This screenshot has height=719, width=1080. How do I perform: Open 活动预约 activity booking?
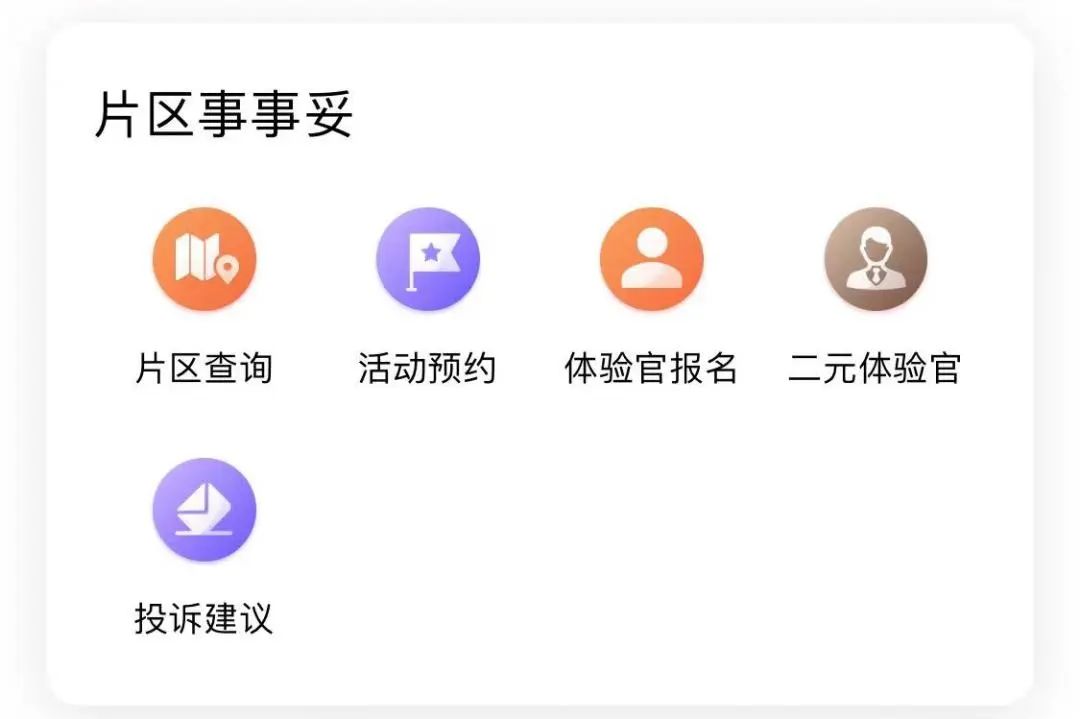click(428, 260)
